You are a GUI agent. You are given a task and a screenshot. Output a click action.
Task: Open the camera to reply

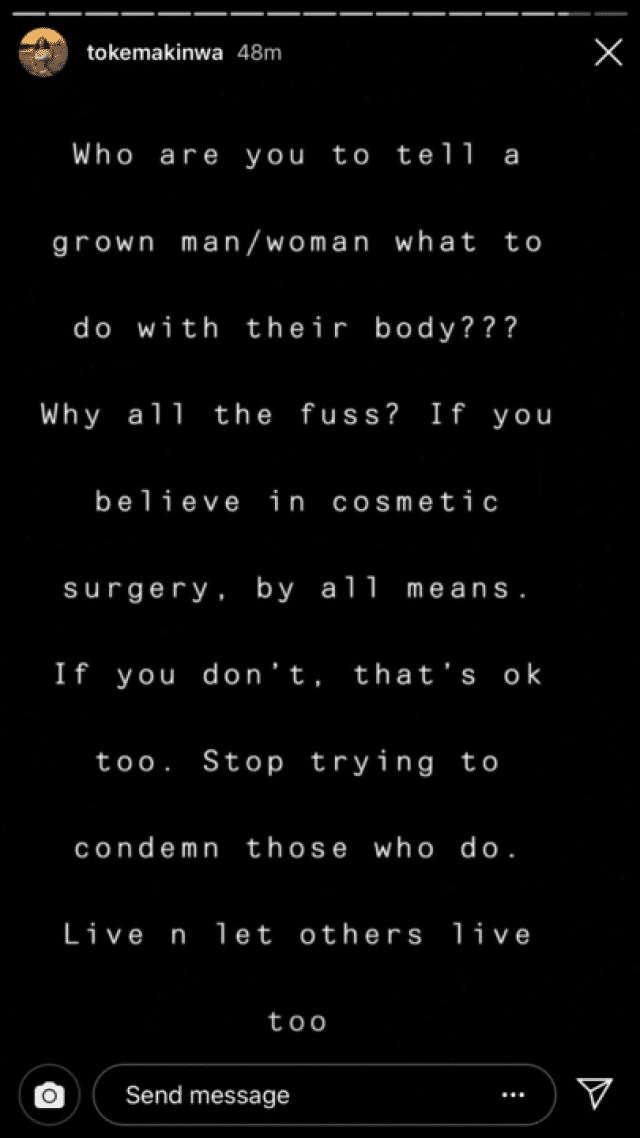point(48,1095)
